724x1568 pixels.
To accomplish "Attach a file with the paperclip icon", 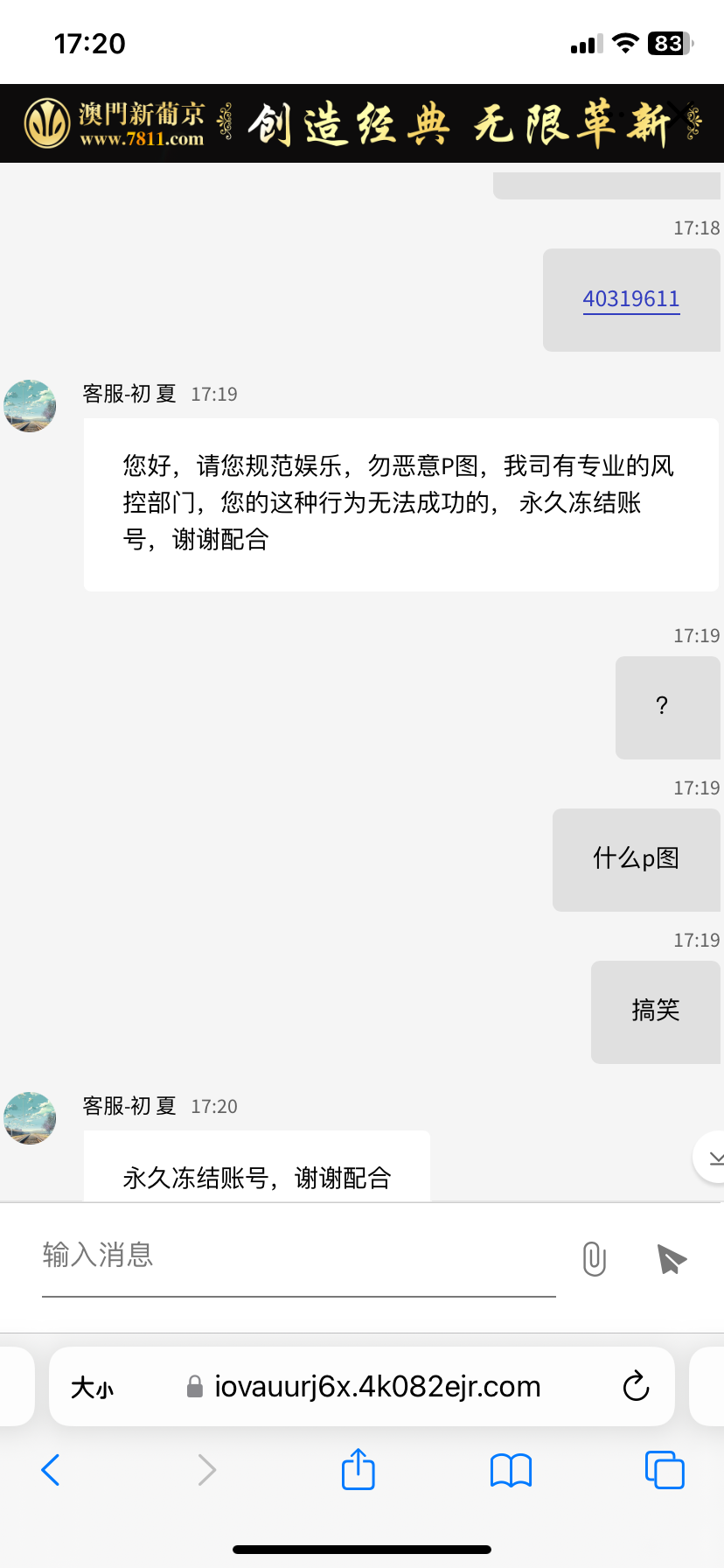I will [x=595, y=1259].
